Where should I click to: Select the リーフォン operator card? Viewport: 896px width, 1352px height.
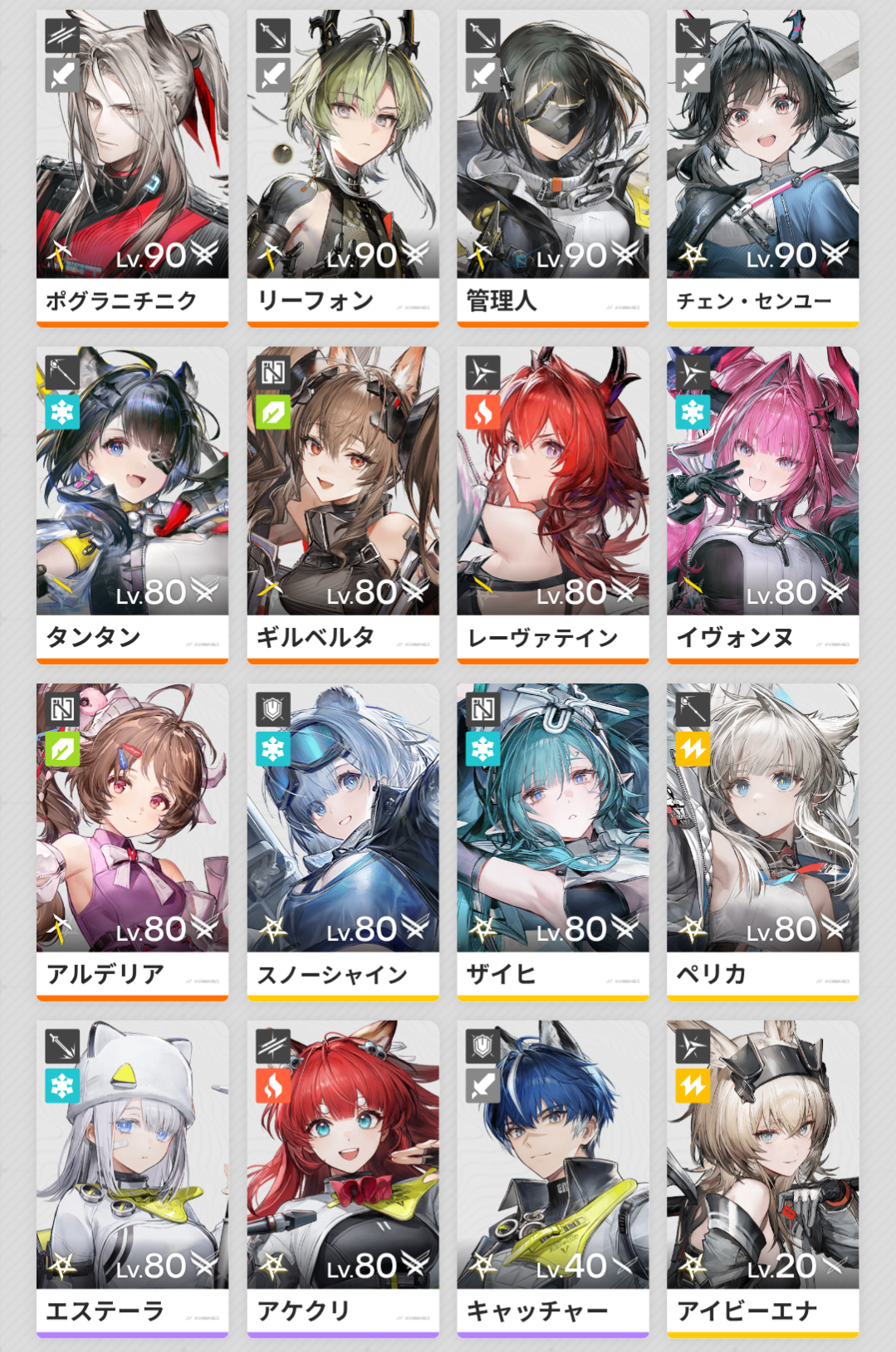click(x=342, y=166)
